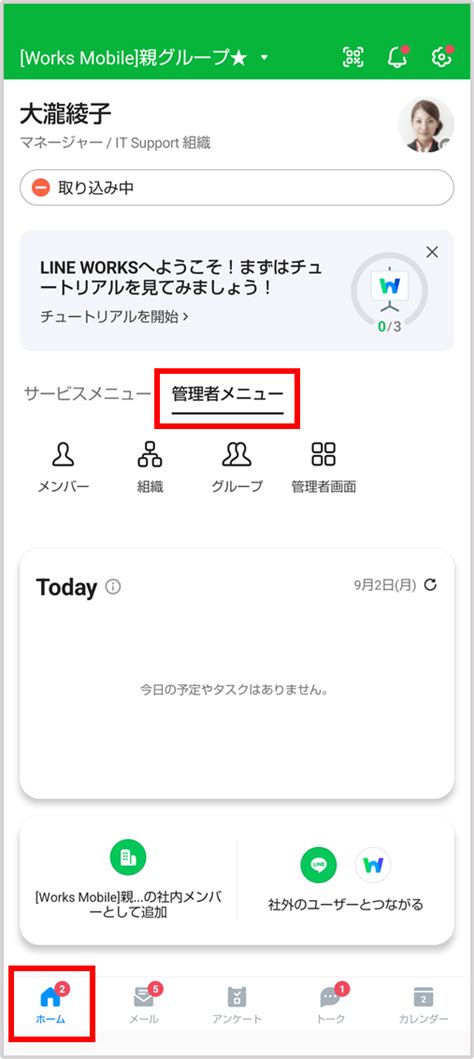Open the グループ menu

click(237, 467)
